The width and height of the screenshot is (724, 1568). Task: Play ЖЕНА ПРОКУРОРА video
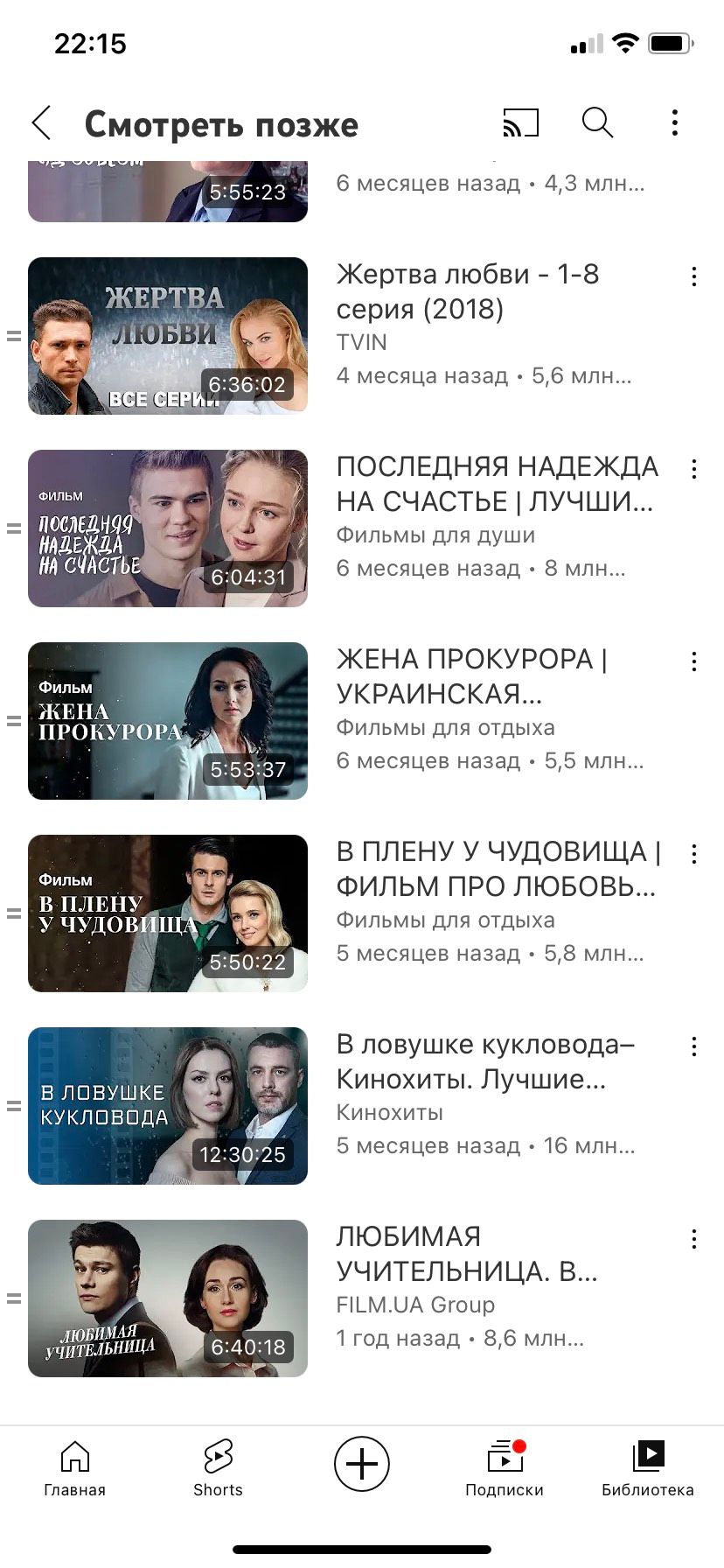click(x=168, y=721)
